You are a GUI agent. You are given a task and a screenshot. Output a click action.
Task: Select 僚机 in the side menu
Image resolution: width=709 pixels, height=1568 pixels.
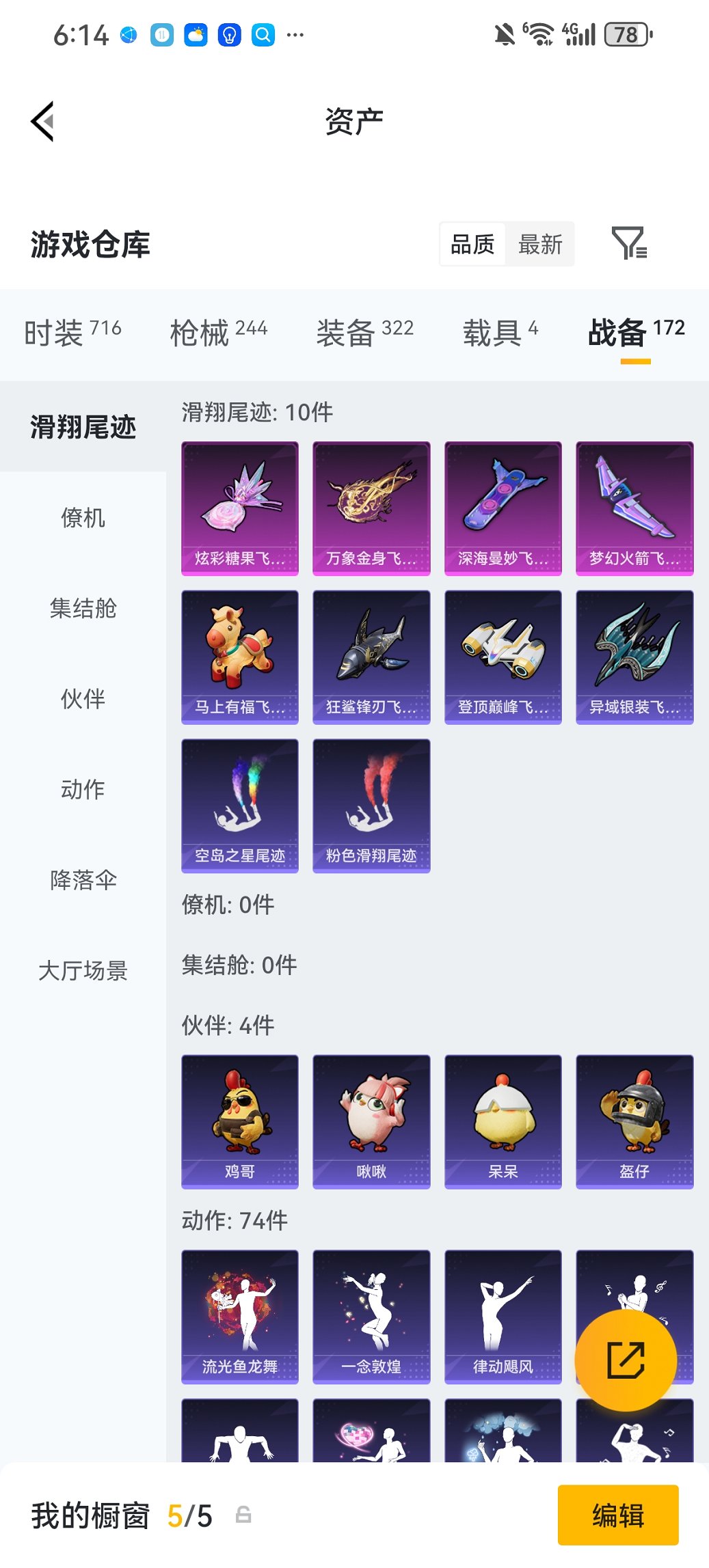pos(83,518)
